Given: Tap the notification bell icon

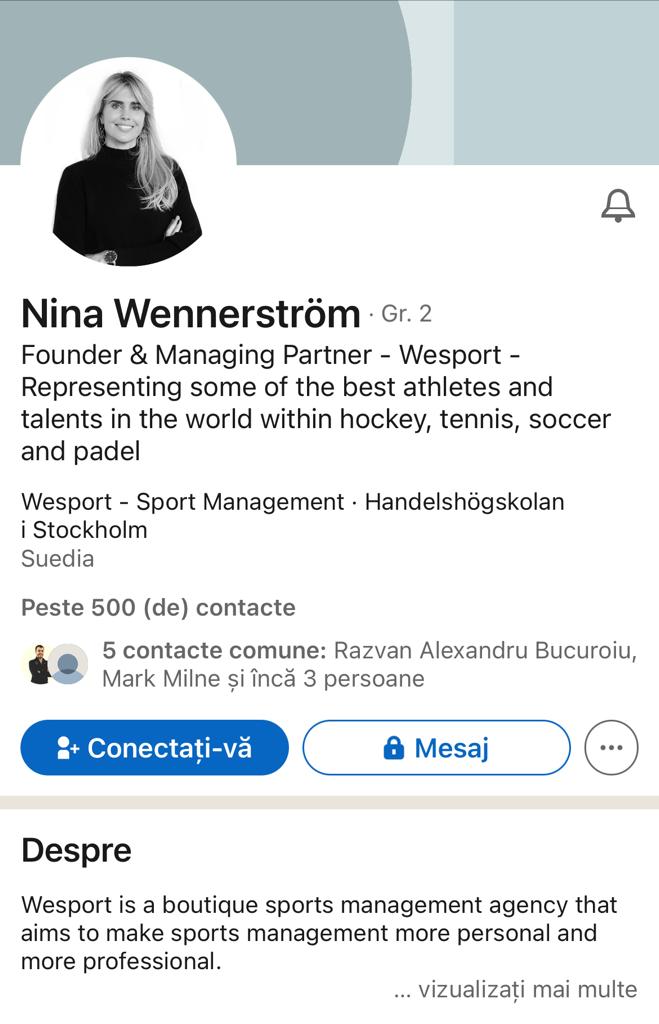Looking at the screenshot, I should pyautogui.click(x=618, y=206).
